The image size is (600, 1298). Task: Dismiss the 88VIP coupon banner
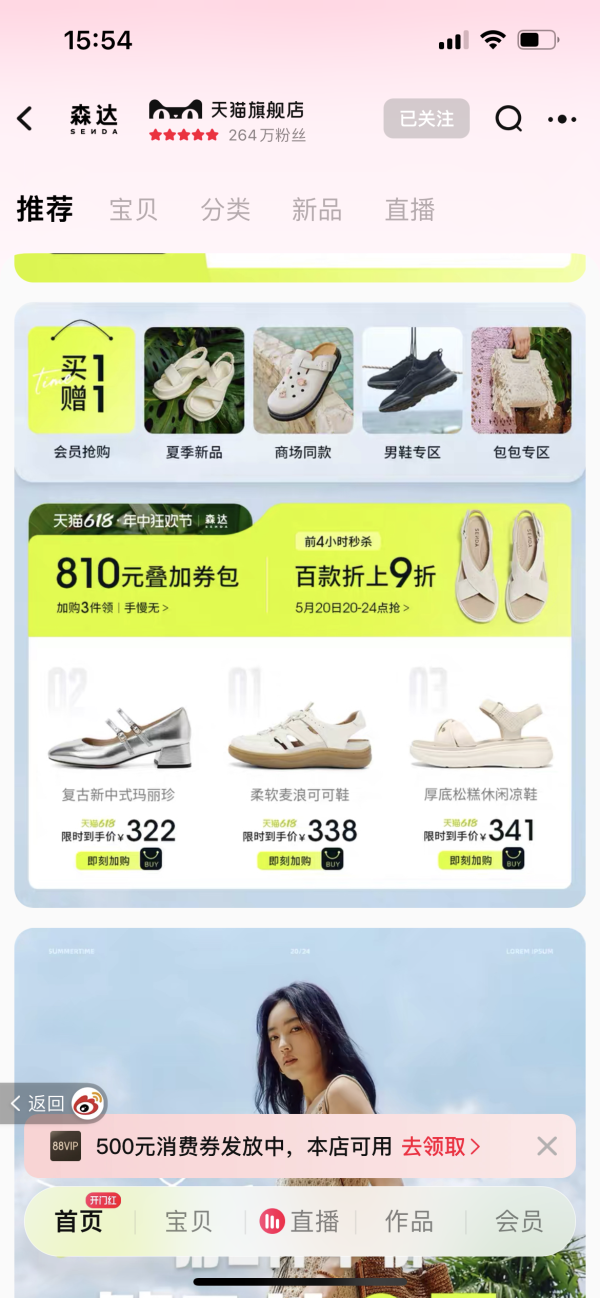coord(547,1146)
